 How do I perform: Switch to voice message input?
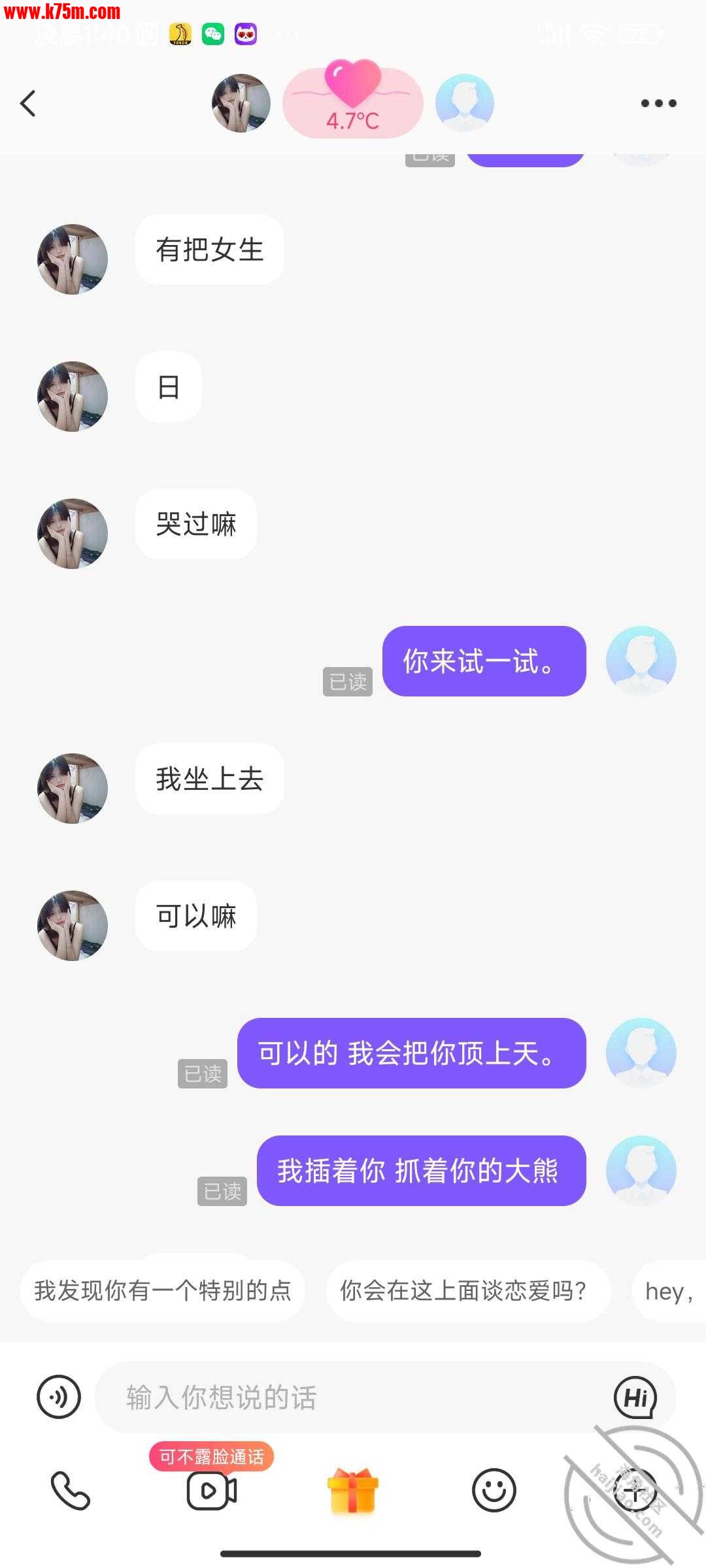(x=59, y=1397)
